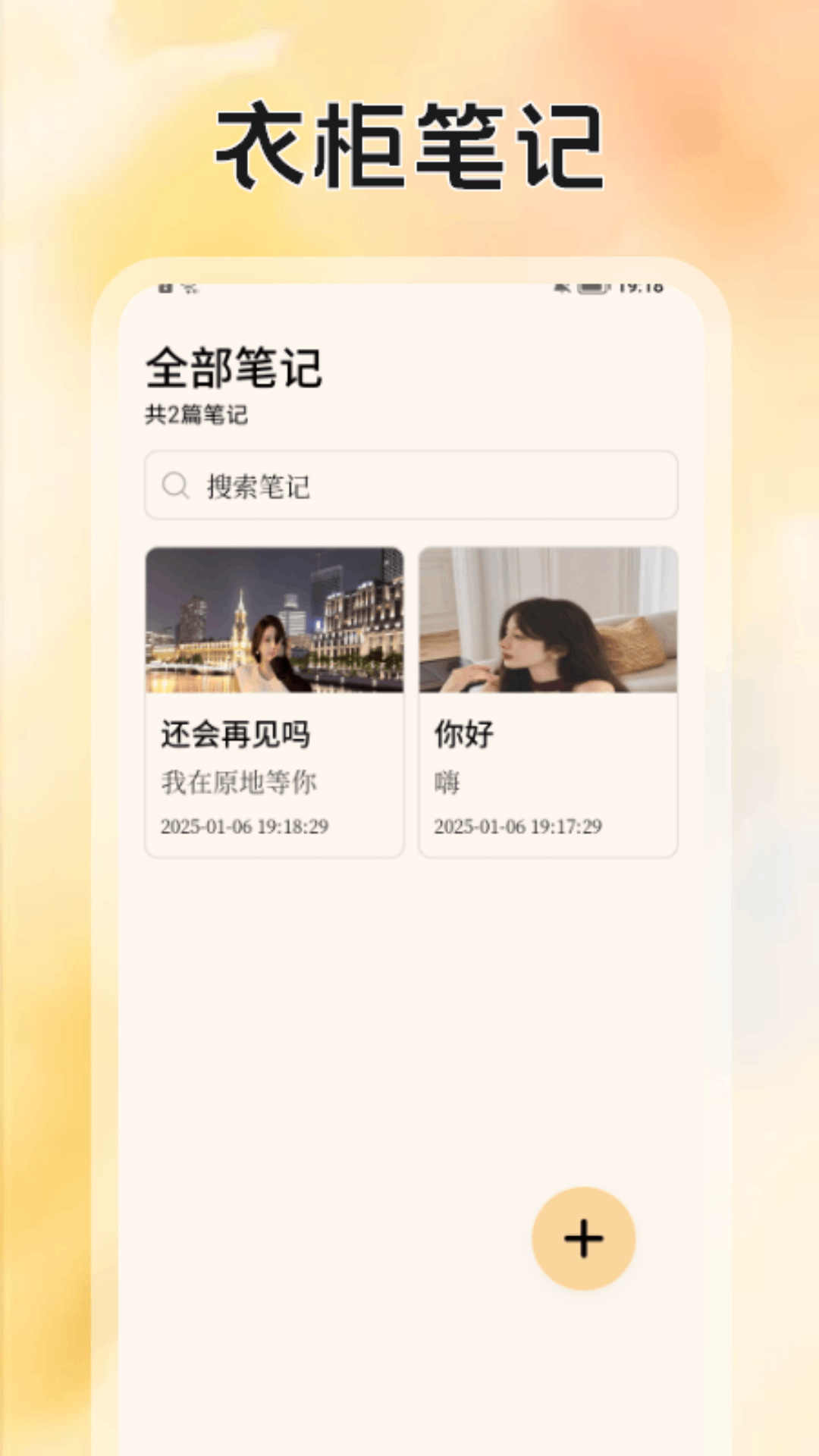Screen dimensions: 819x1456
Task: Click the subtitle 我在原地等你
Action: click(240, 783)
